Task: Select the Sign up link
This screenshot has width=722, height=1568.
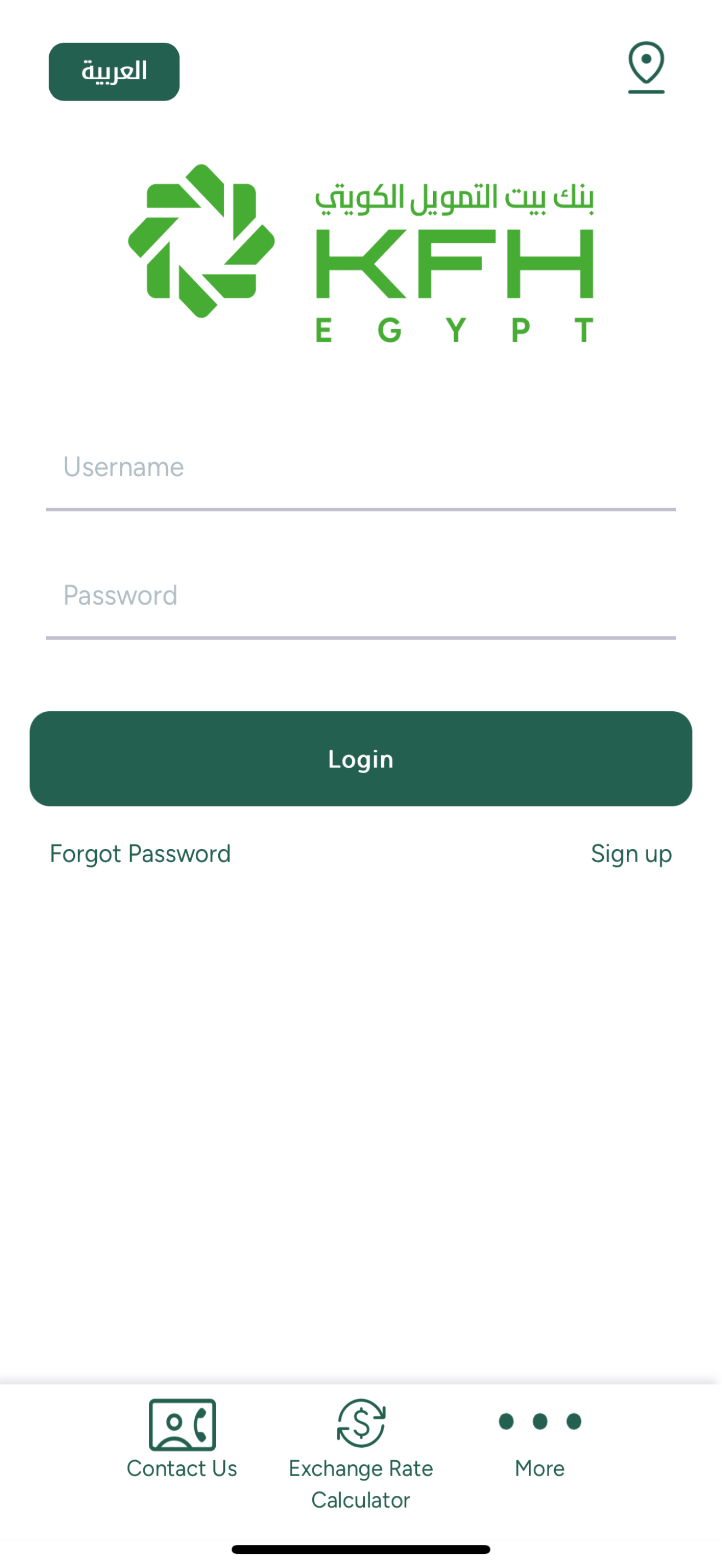Action: point(631,853)
